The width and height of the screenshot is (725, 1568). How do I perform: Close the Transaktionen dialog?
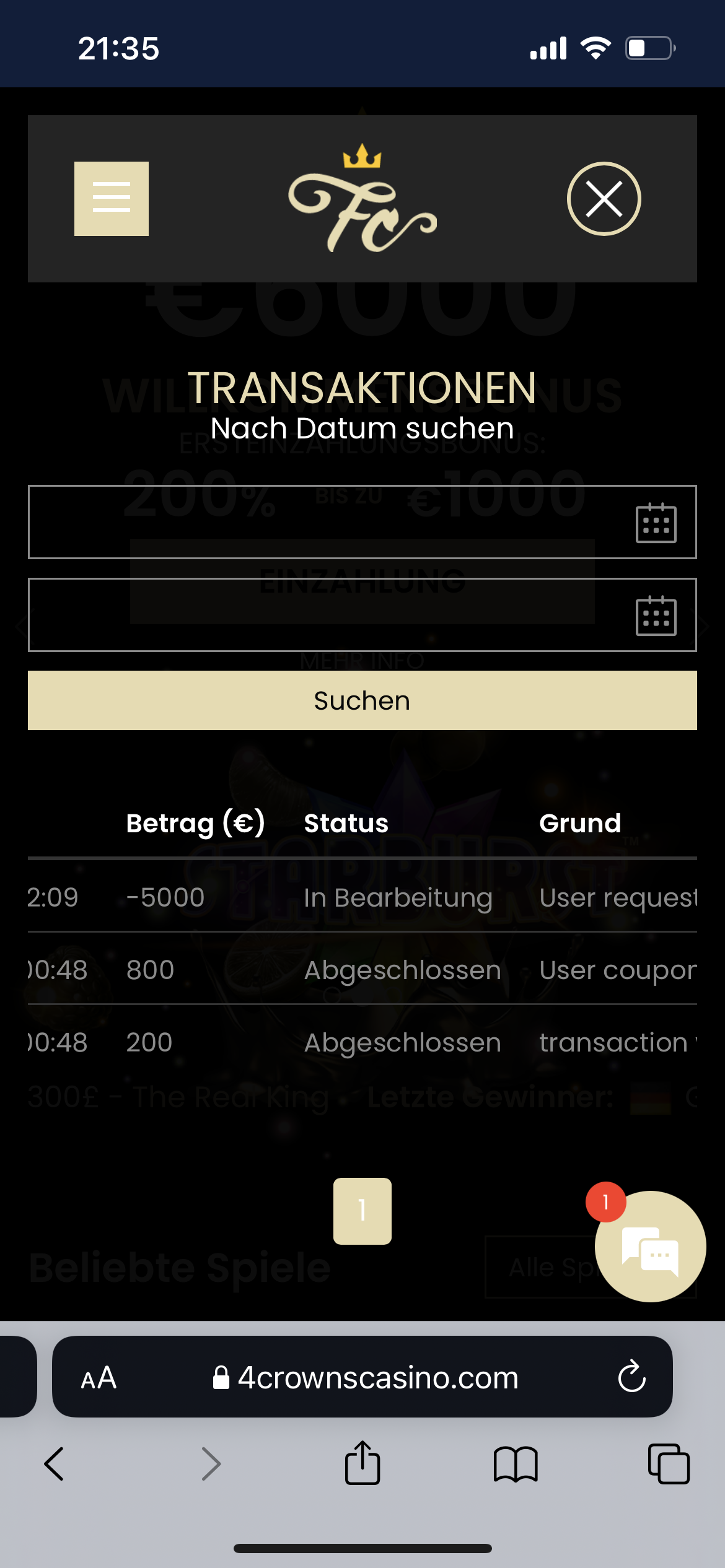[604, 199]
